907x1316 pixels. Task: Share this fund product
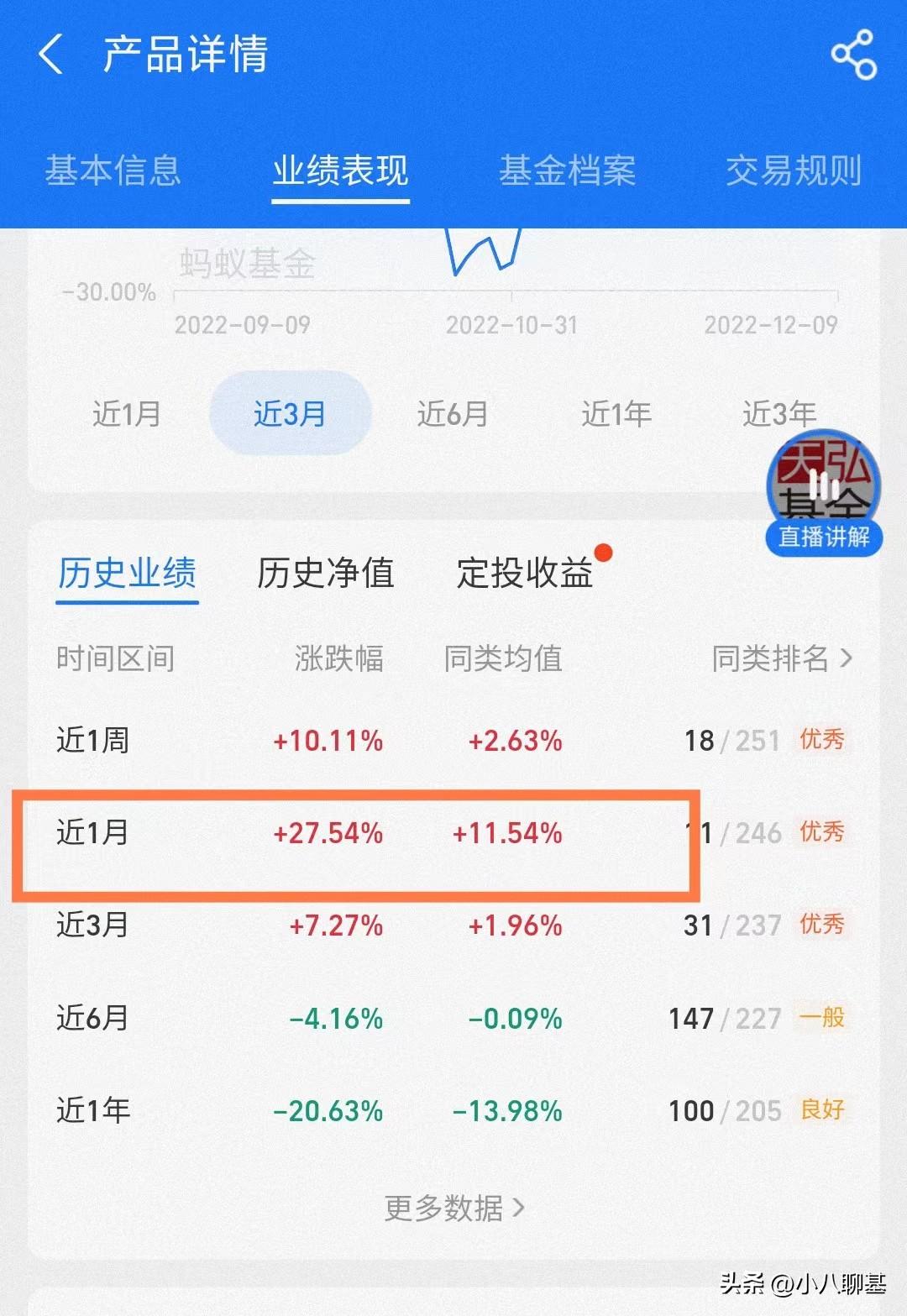(x=853, y=55)
